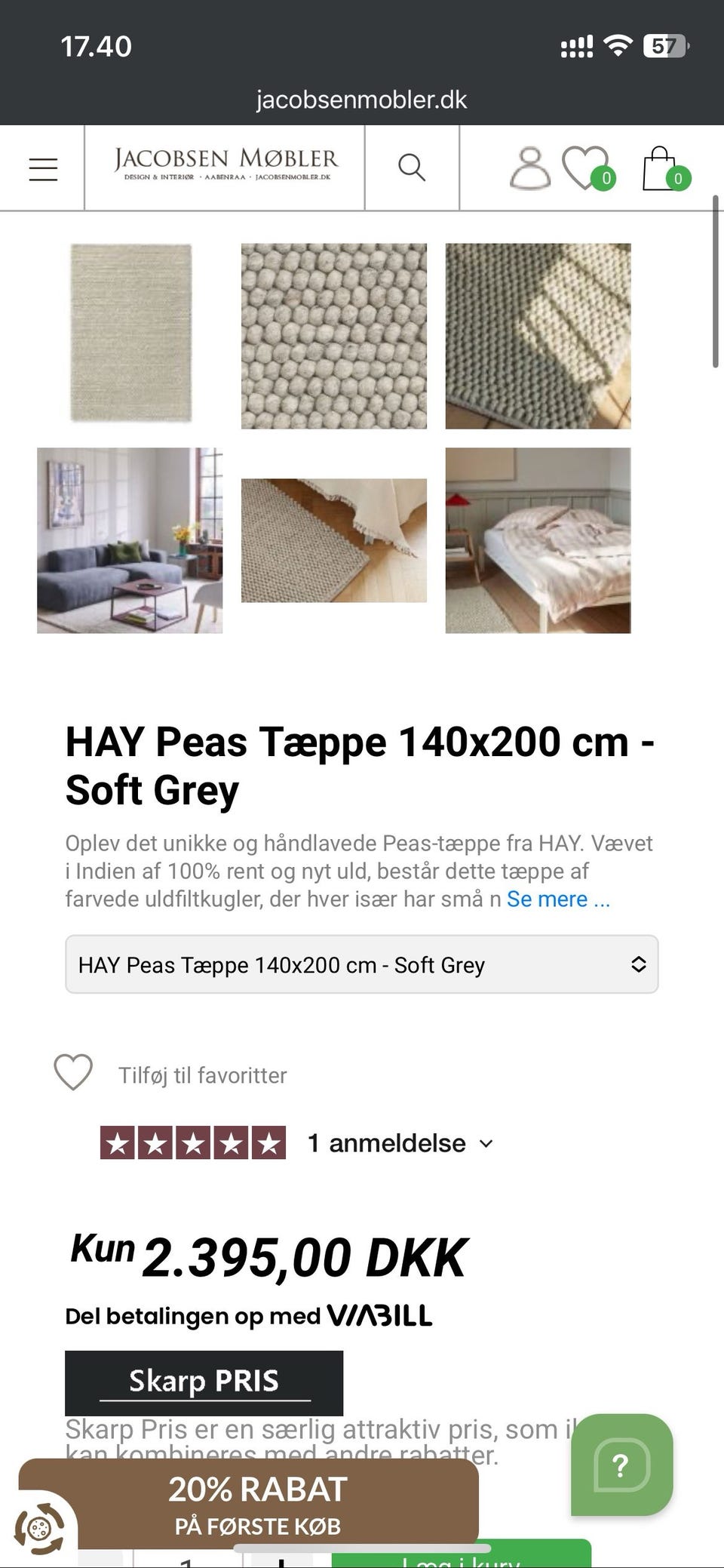View the full rug product photo
The height and width of the screenshot is (1568, 724).
tap(130, 333)
